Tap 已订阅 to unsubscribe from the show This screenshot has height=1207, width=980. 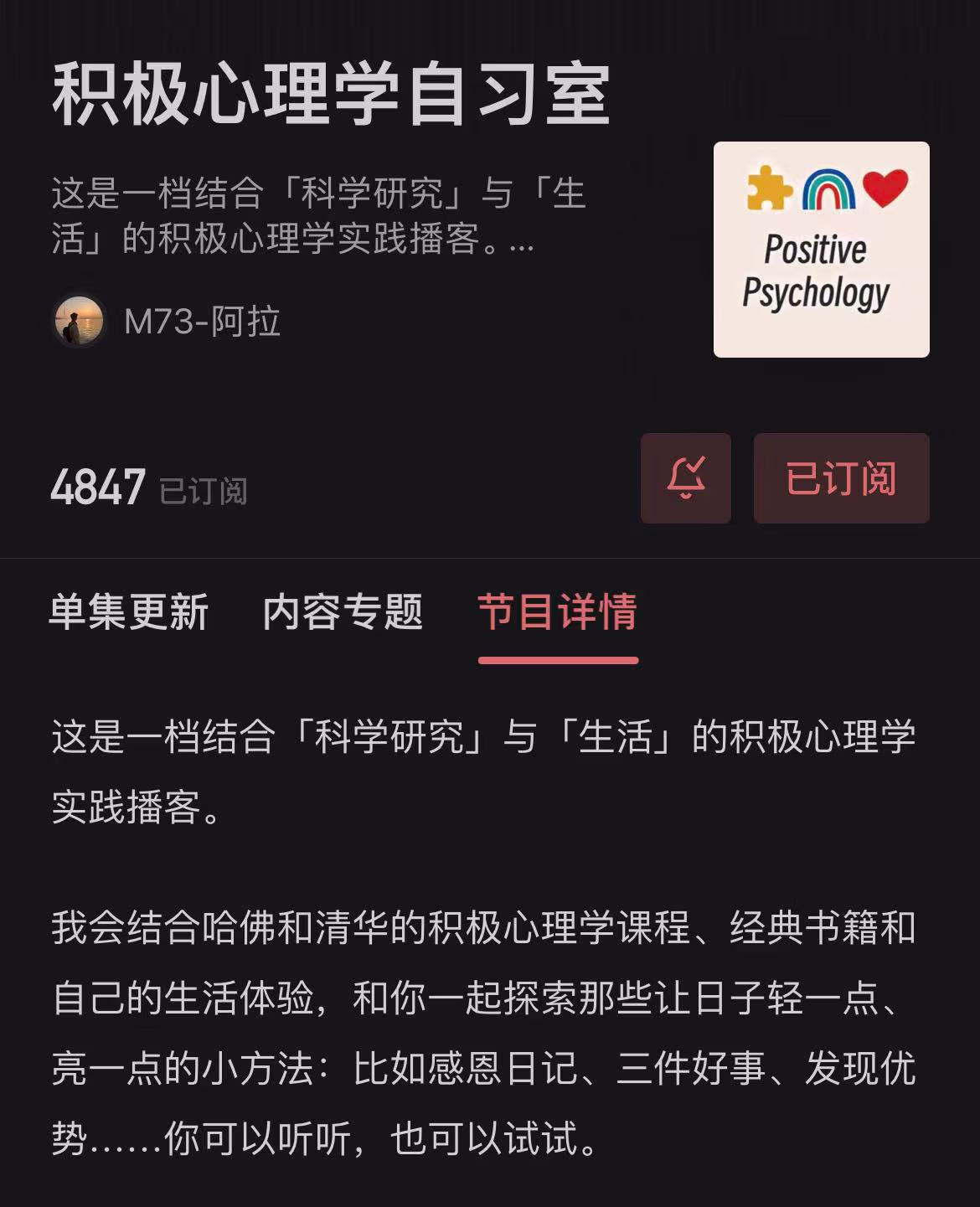[x=840, y=477]
